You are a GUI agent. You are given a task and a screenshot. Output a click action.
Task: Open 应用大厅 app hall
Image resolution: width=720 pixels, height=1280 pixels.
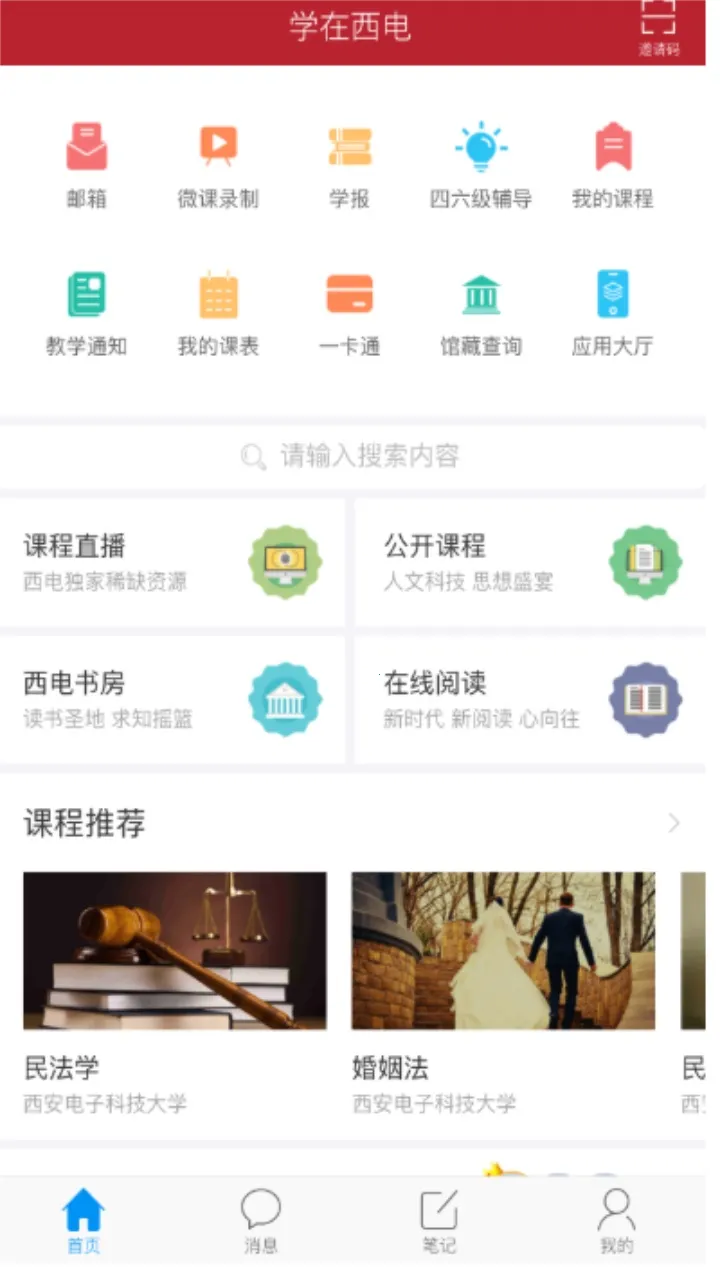[x=612, y=310]
